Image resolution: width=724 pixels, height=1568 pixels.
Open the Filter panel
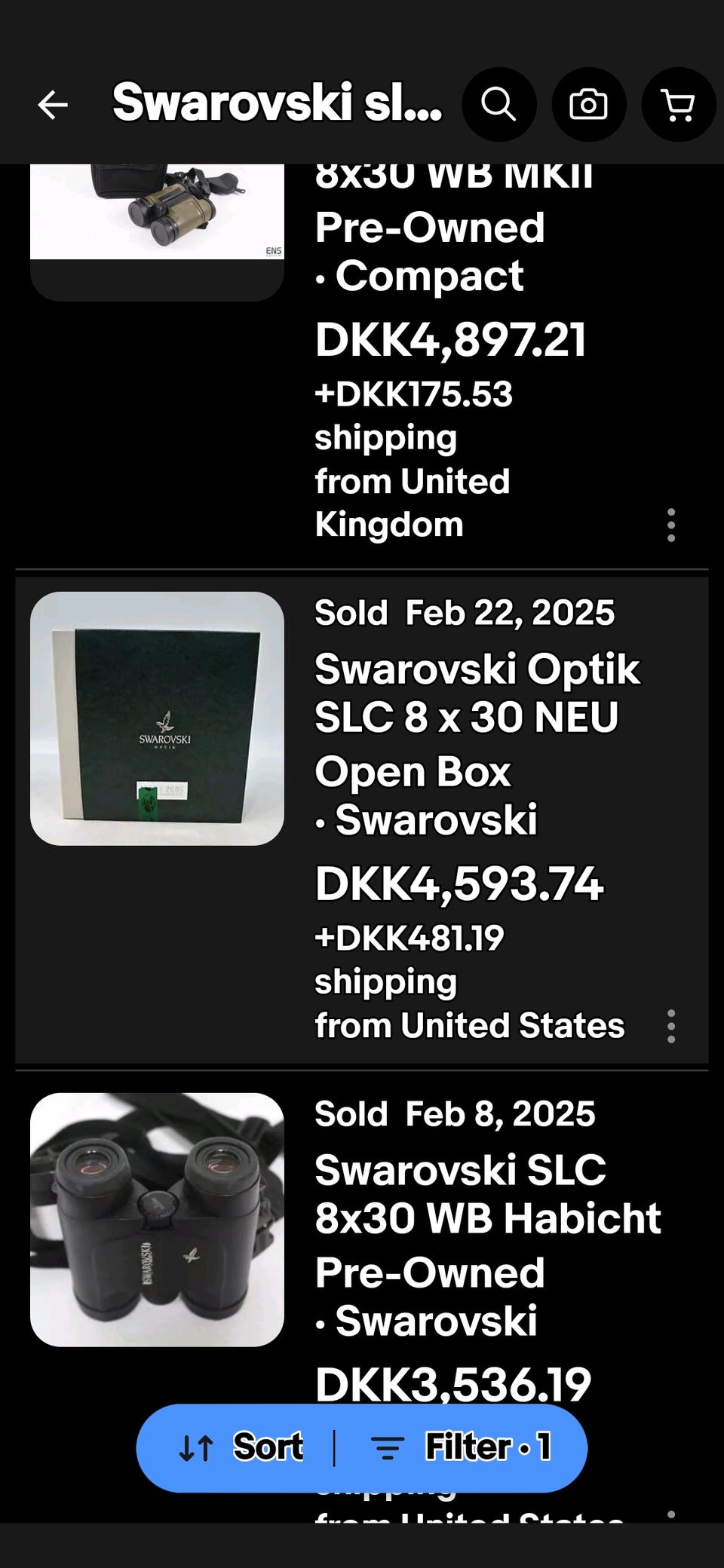coord(462,1447)
